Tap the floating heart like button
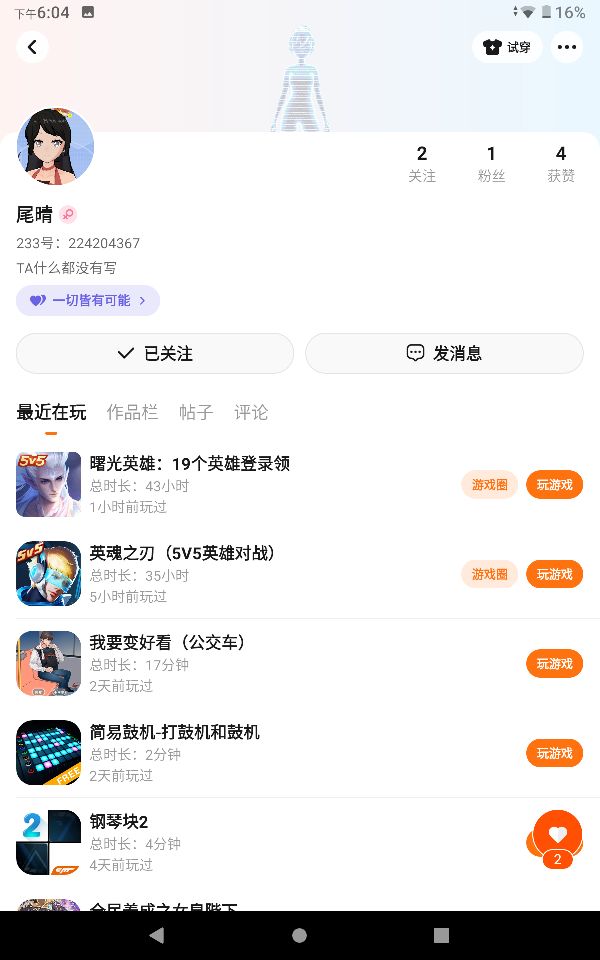Image resolution: width=600 pixels, height=960 pixels. click(x=557, y=835)
